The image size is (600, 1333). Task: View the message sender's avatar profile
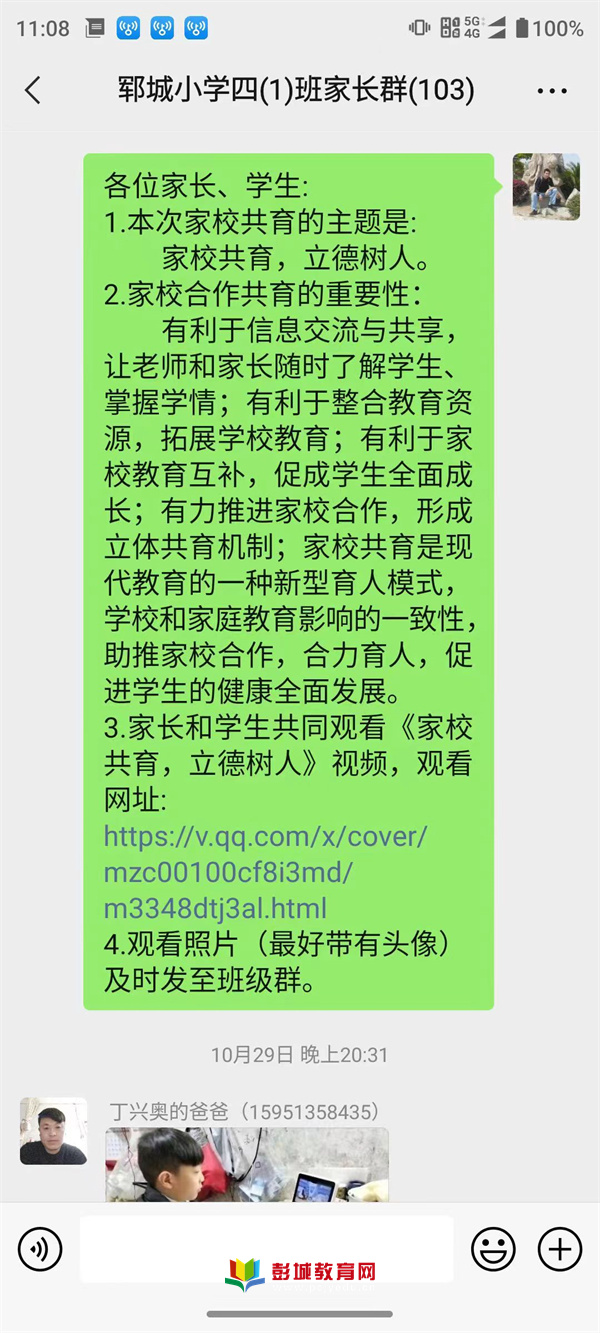pyautogui.click(x=546, y=186)
